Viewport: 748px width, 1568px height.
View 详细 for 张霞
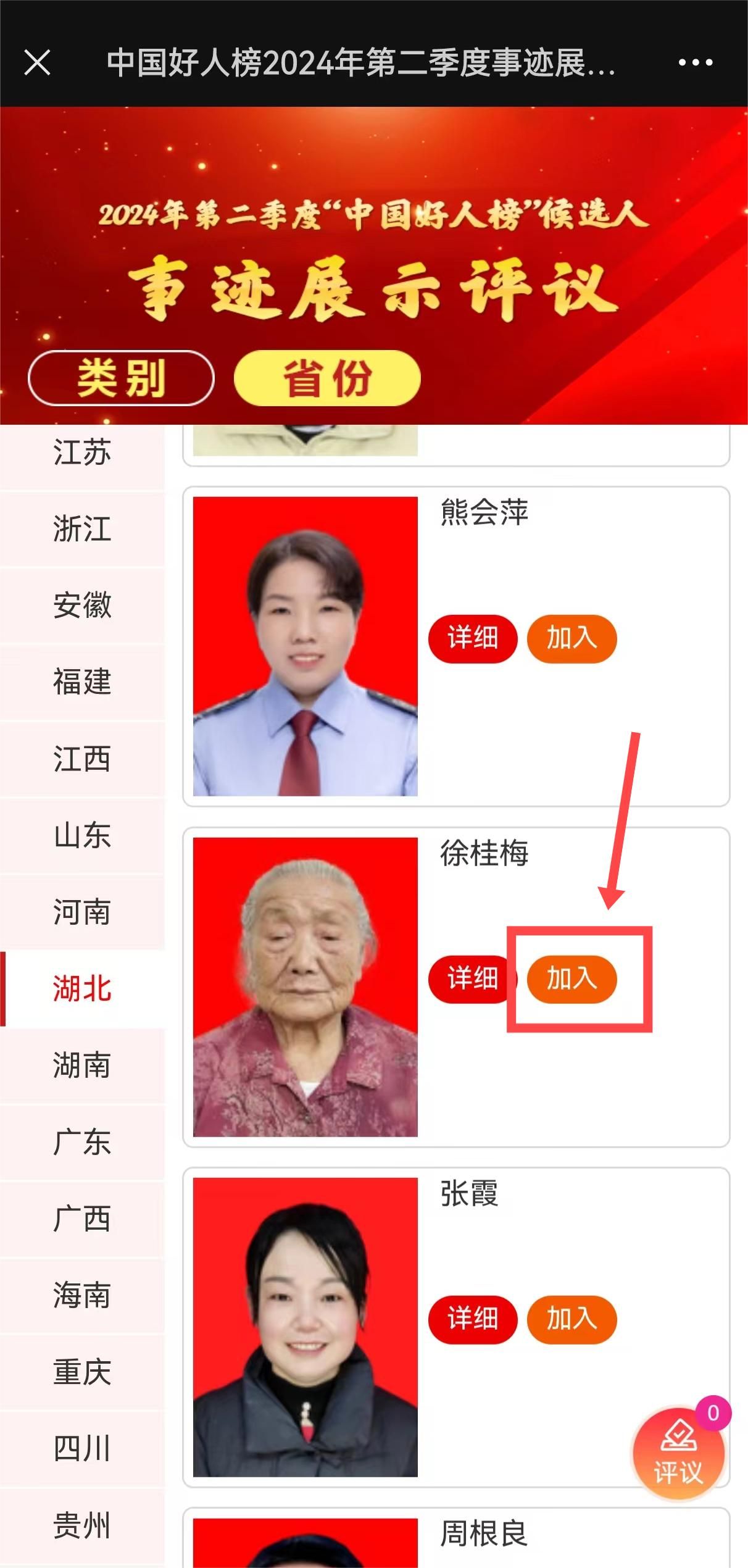point(473,1319)
